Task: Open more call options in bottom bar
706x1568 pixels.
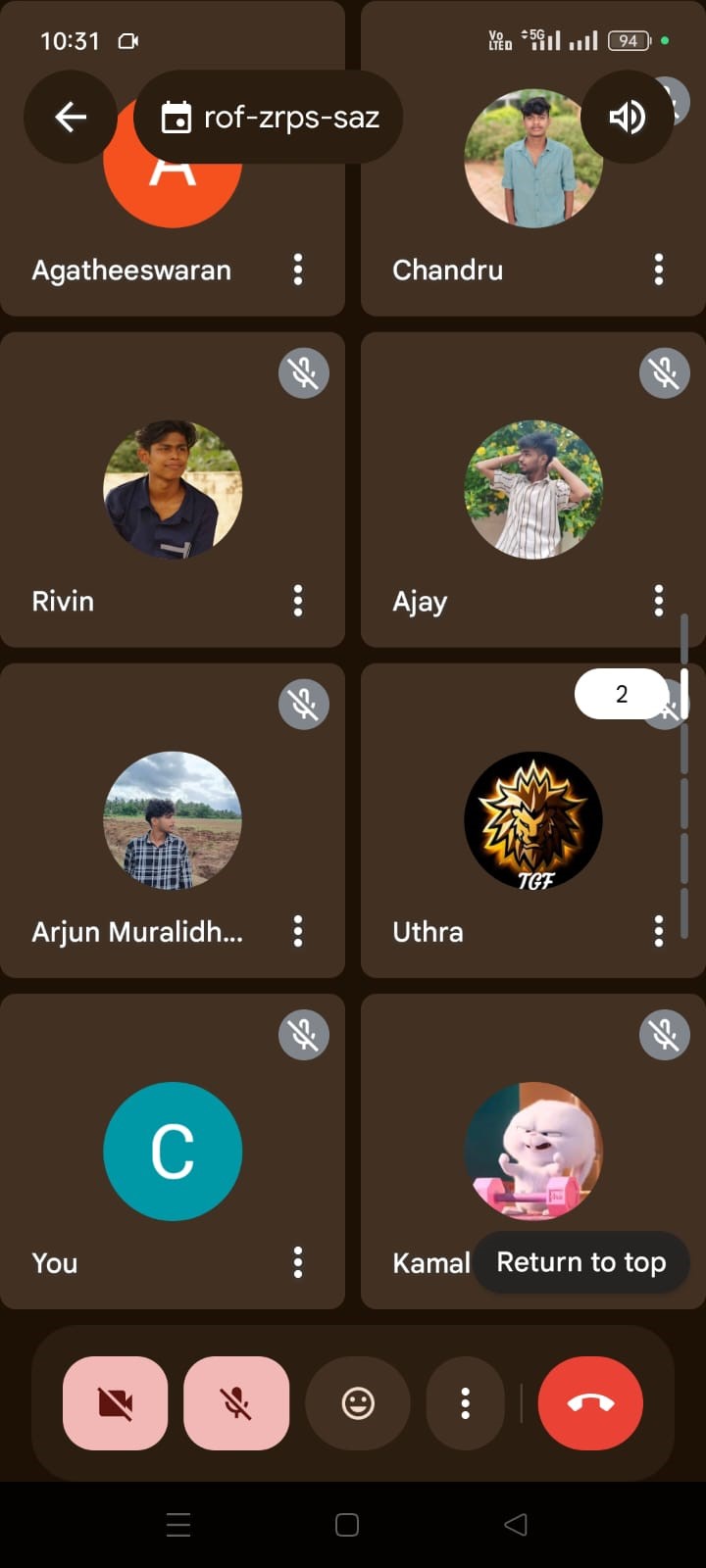Action: tap(466, 1403)
